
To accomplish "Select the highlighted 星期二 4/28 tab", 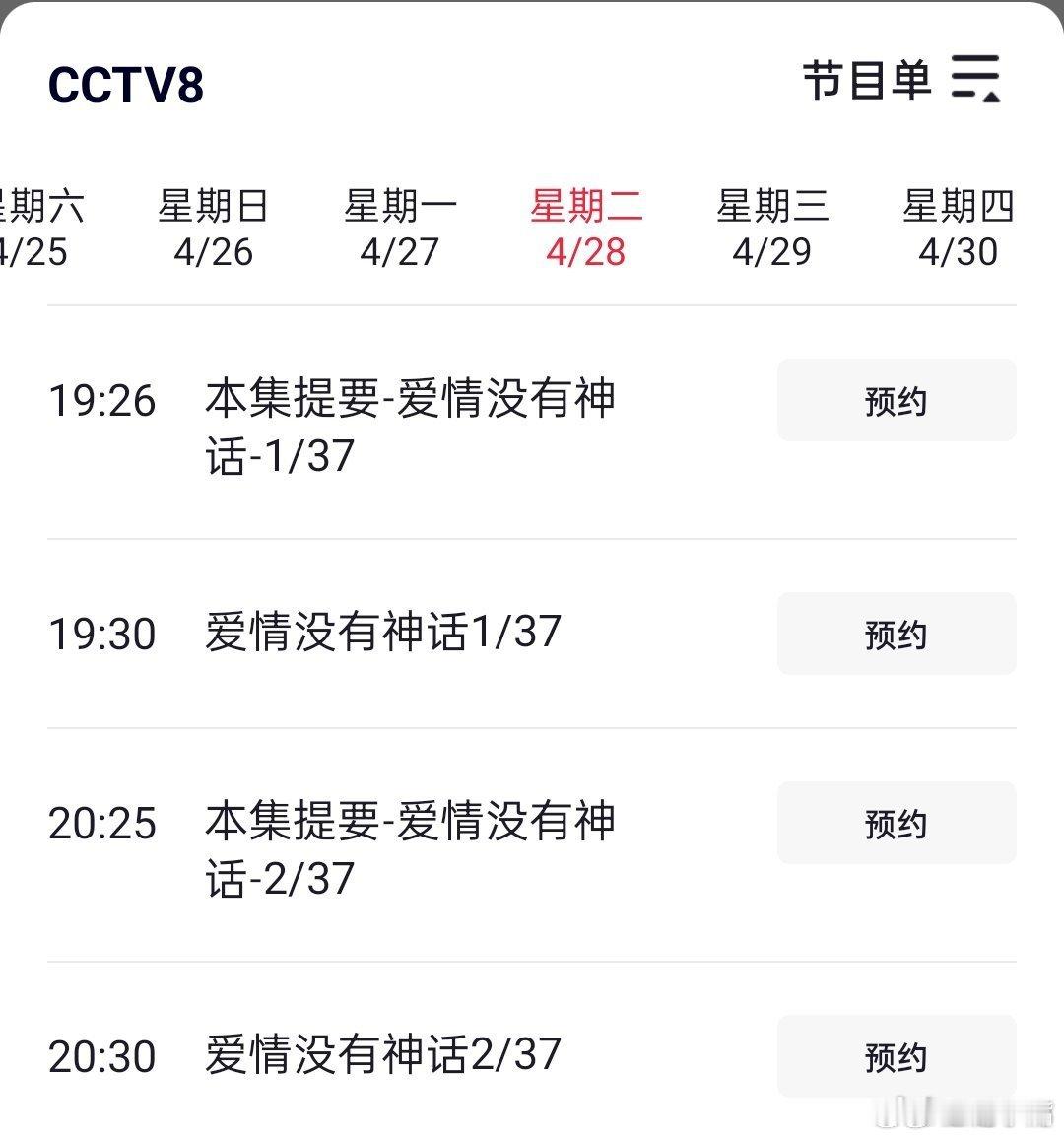I will click(585, 227).
